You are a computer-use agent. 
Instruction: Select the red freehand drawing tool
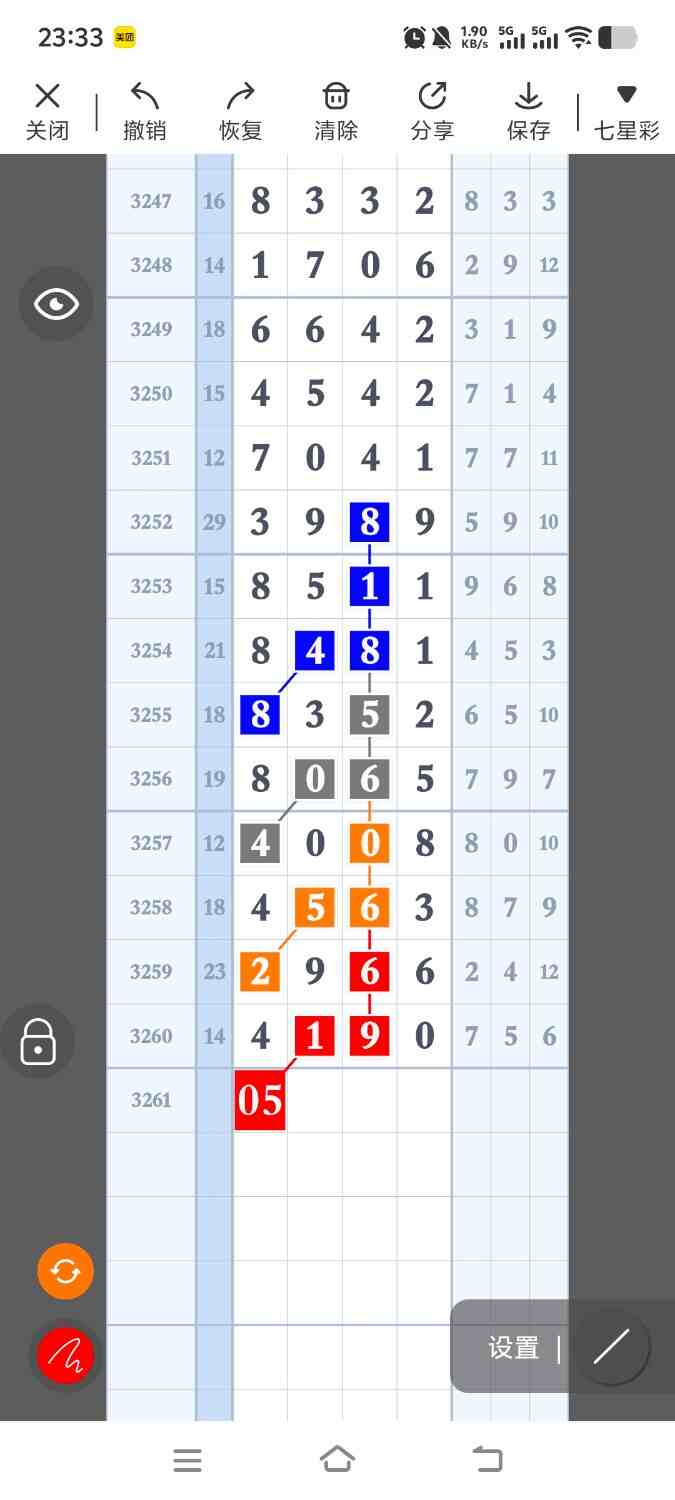[x=65, y=1356]
